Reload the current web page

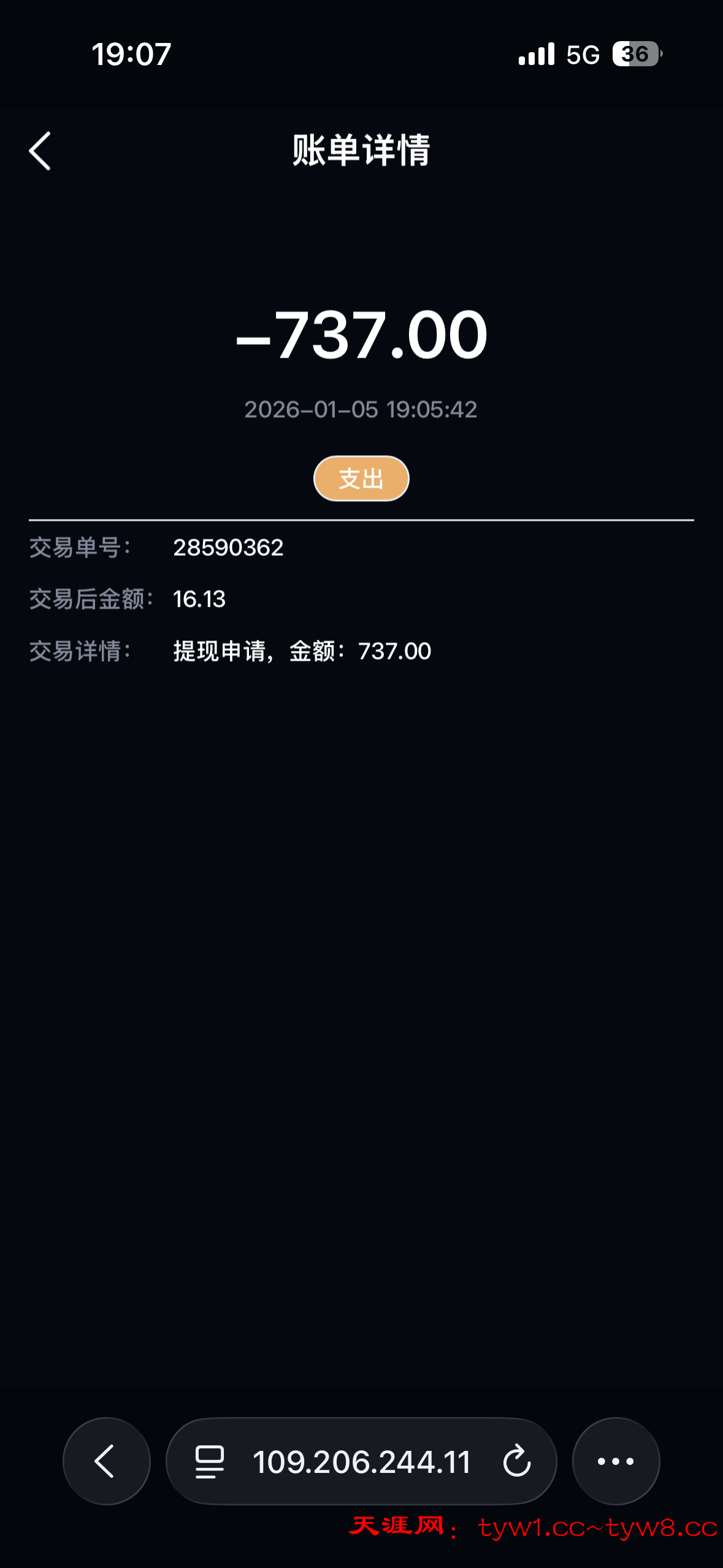[517, 1461]
